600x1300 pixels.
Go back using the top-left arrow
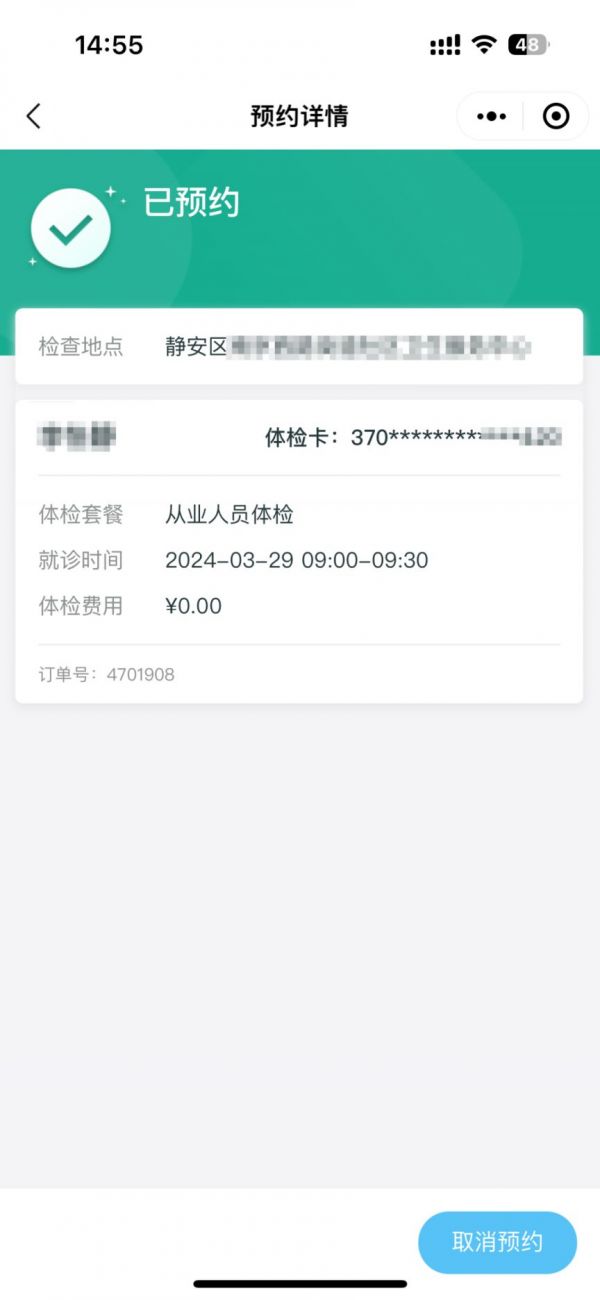click(33, 116)
